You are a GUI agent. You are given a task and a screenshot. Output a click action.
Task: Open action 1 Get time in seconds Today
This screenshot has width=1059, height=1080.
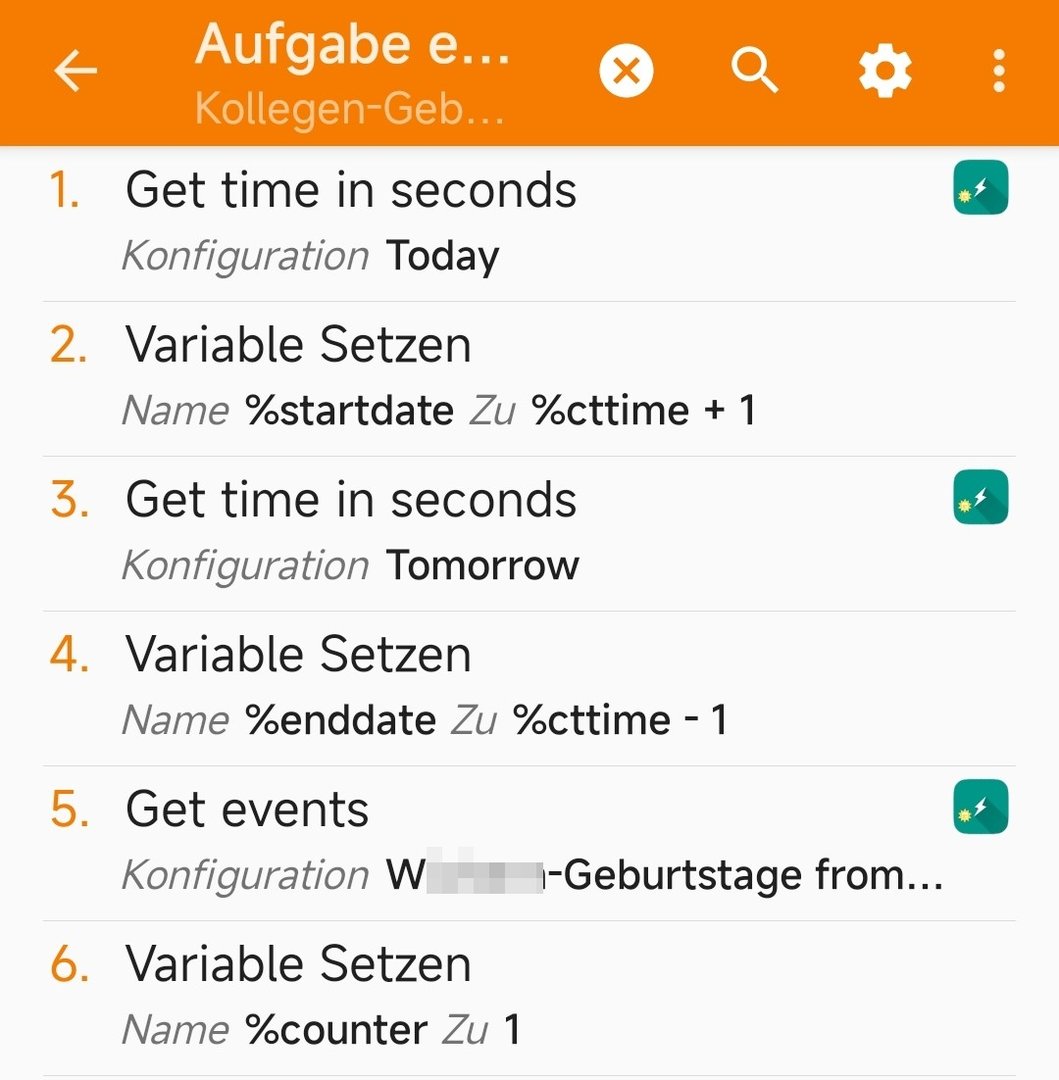coord(500,222)
